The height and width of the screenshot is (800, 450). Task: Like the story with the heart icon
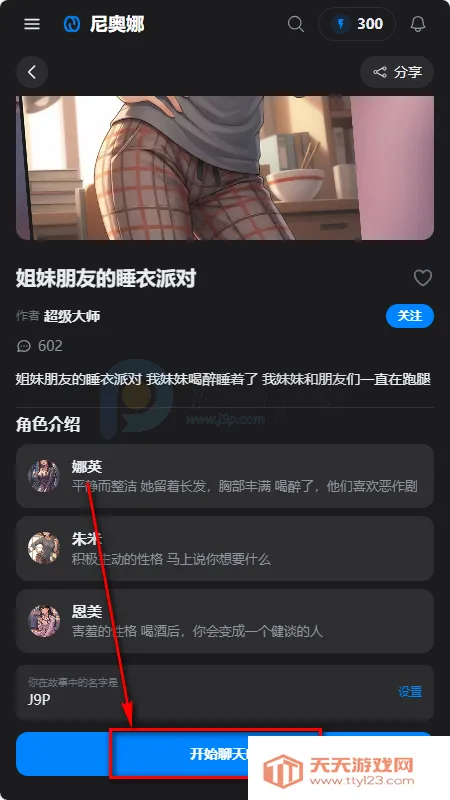(x=422, y=278)
